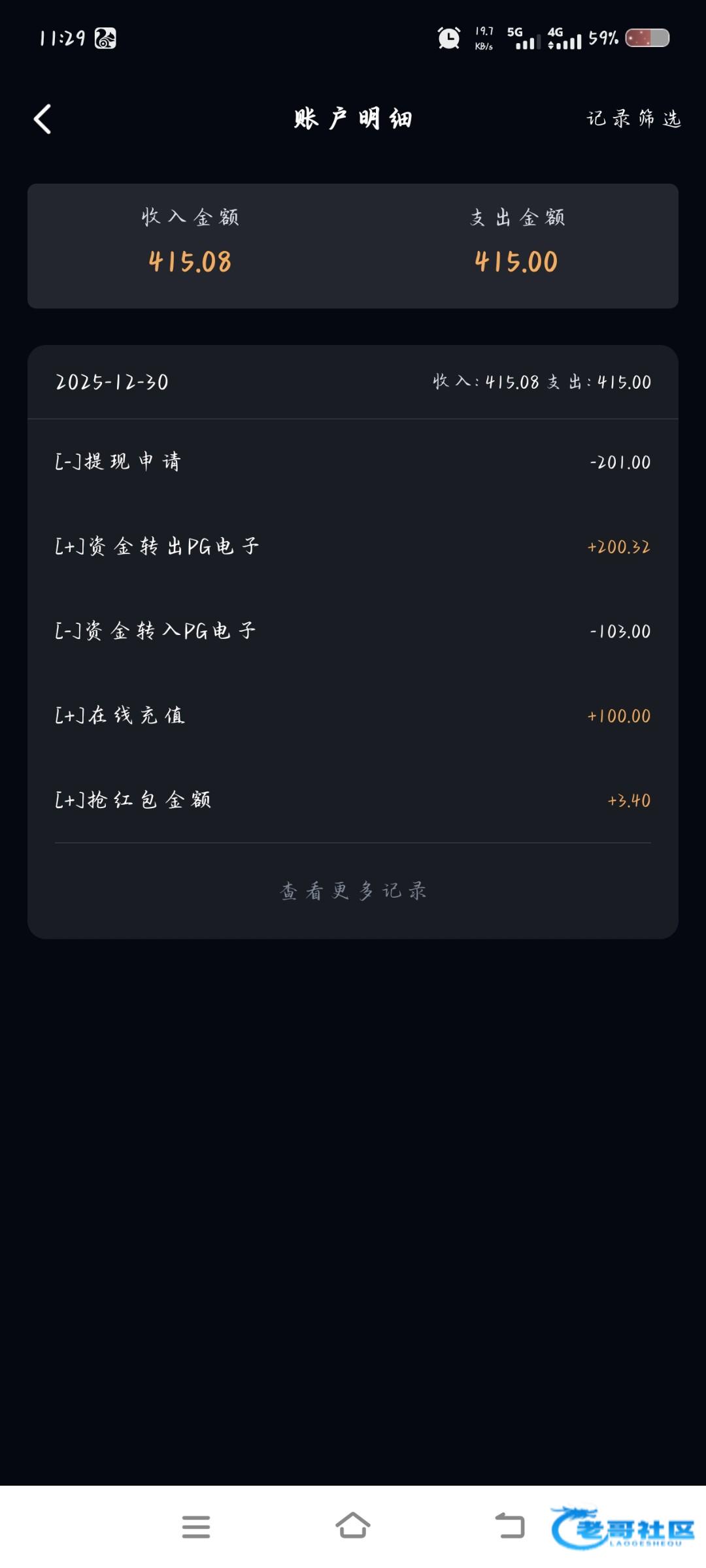Screen dimensions: 706x1568
Task: Go back using the top-left arrow
Action: 42,119
